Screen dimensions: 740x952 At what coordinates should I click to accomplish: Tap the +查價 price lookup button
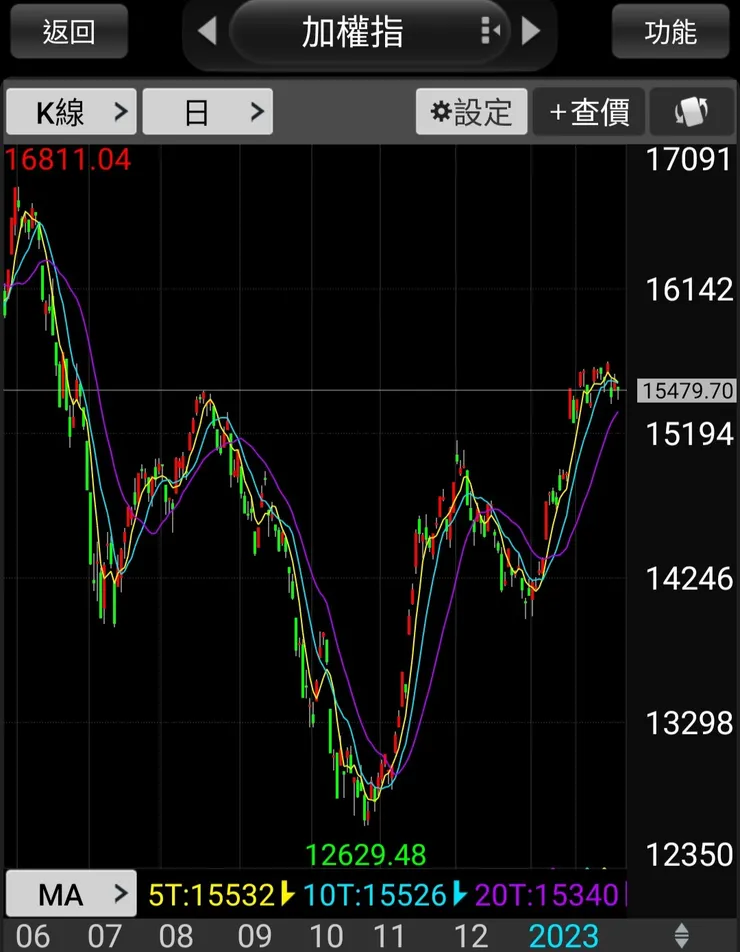(x=589, y=112)
